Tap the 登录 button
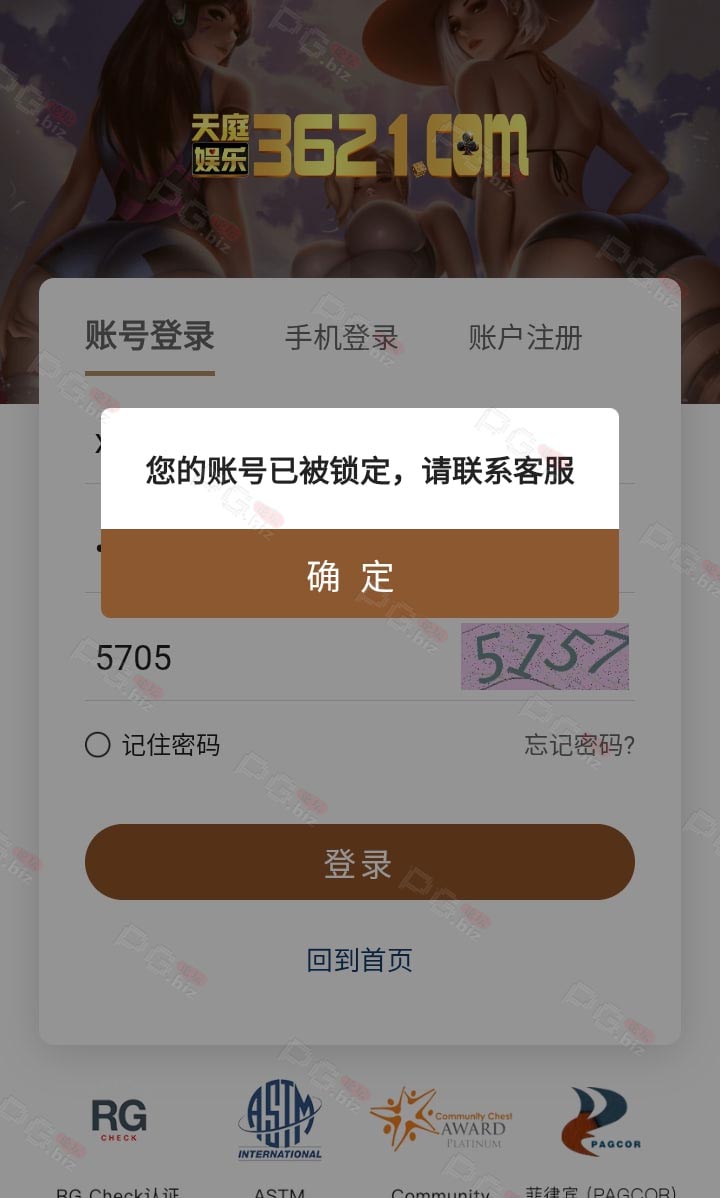This screenshot has height=1198, width=720. pos(359,862)
